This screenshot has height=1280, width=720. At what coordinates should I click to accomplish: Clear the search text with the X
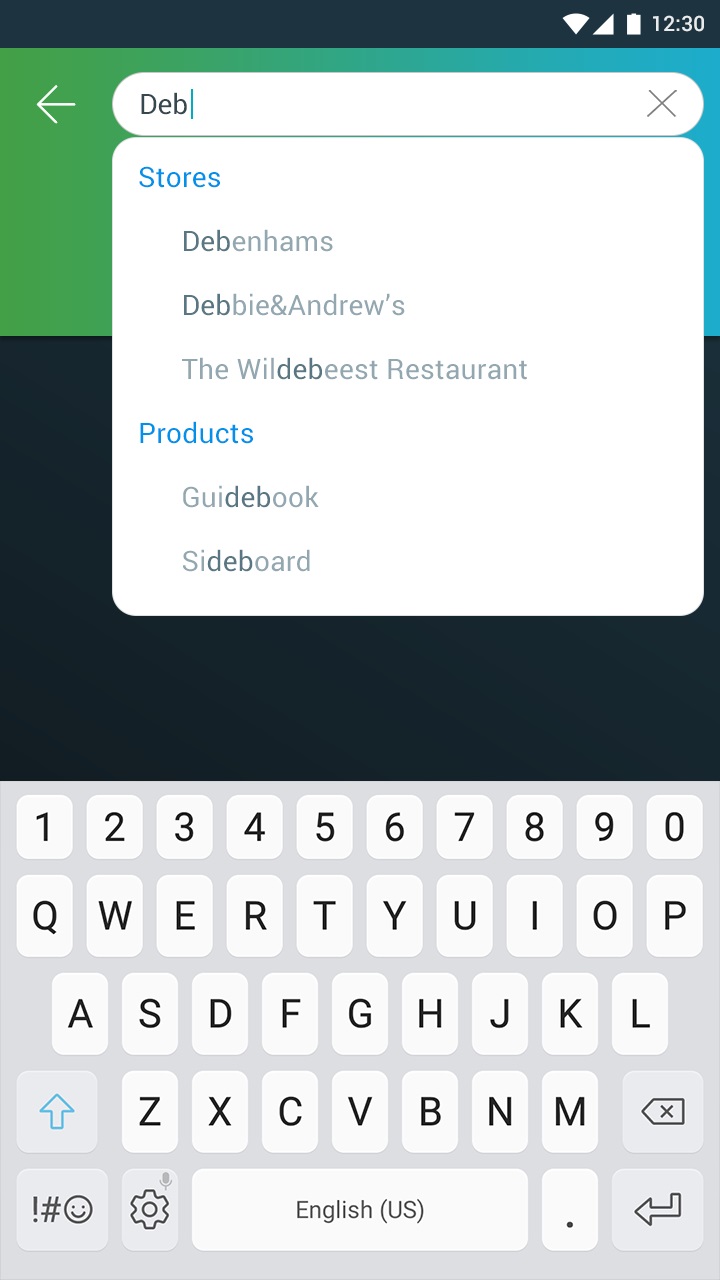661,103
